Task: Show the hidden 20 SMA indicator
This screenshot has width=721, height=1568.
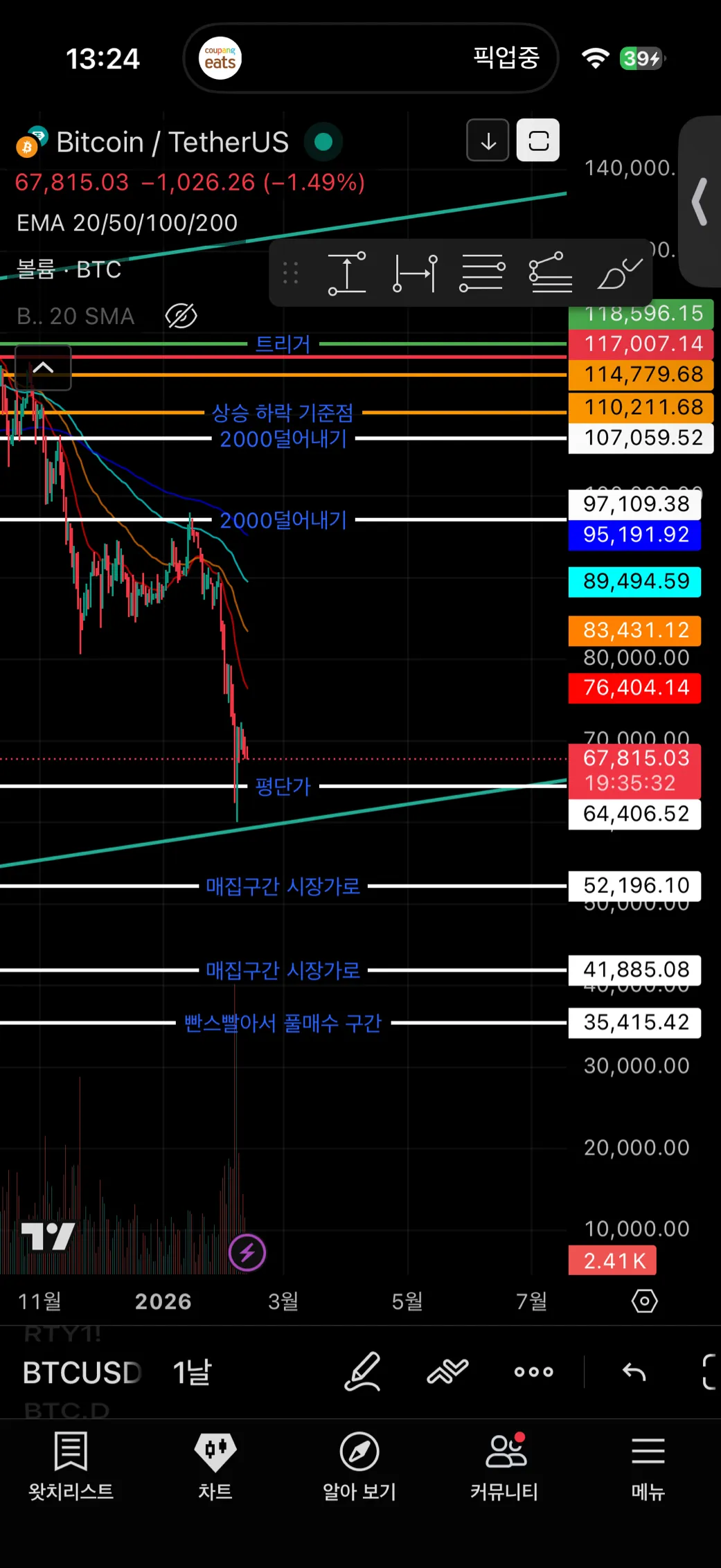Action: (x=181, y=316)
